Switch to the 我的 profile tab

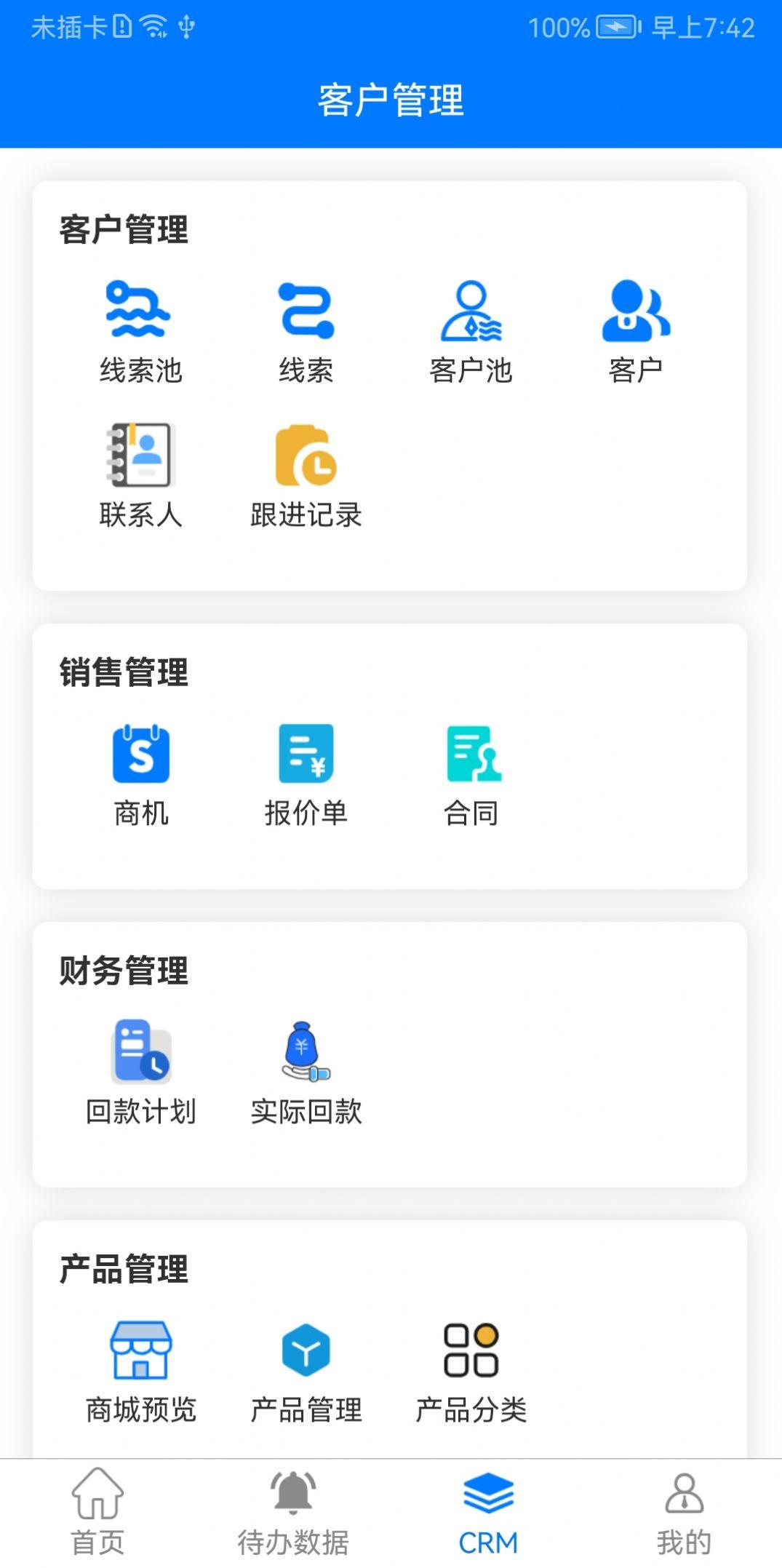(x=685, y=1510)
